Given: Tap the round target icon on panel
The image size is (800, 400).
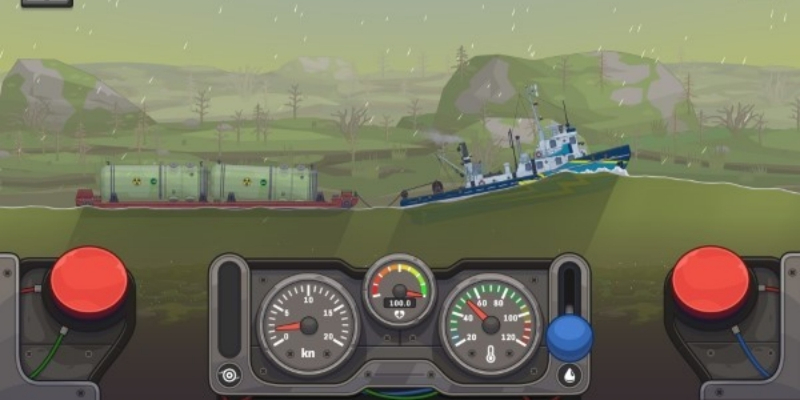Looking at the screenshot, I should pos(230,375).
